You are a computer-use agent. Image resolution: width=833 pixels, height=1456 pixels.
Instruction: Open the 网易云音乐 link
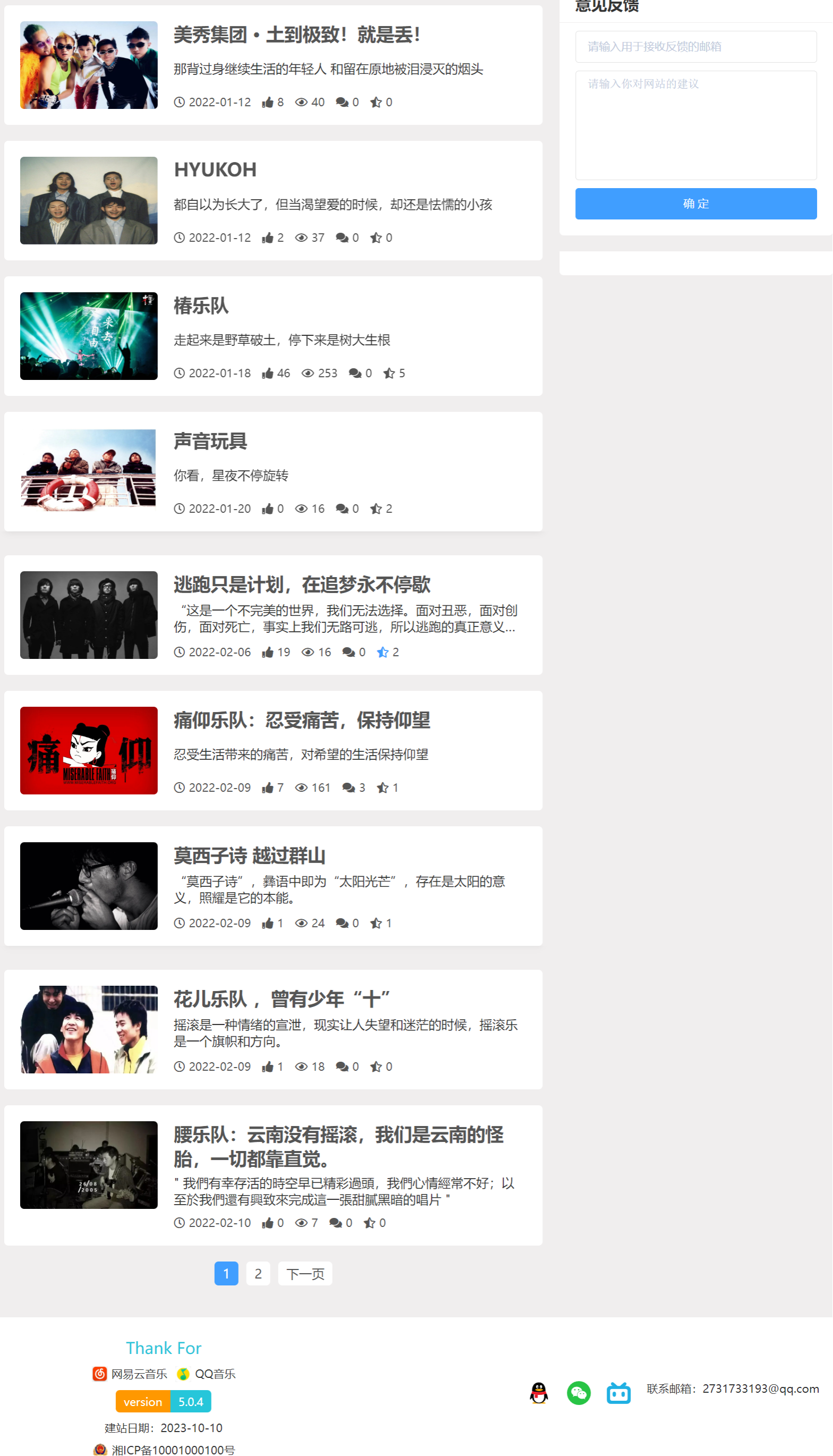131,1374
